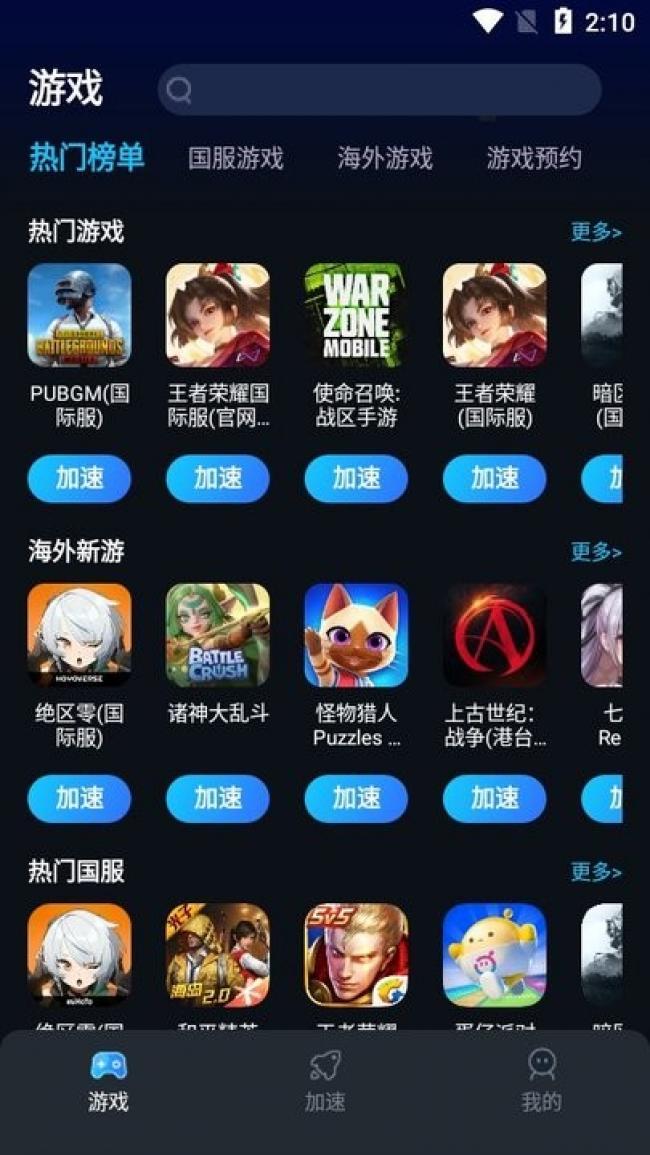The width and height of the screenshot is (650, 1155).
Task: Accelerate 怪物猎人 Puzzles
Action: tap(356, 798)
